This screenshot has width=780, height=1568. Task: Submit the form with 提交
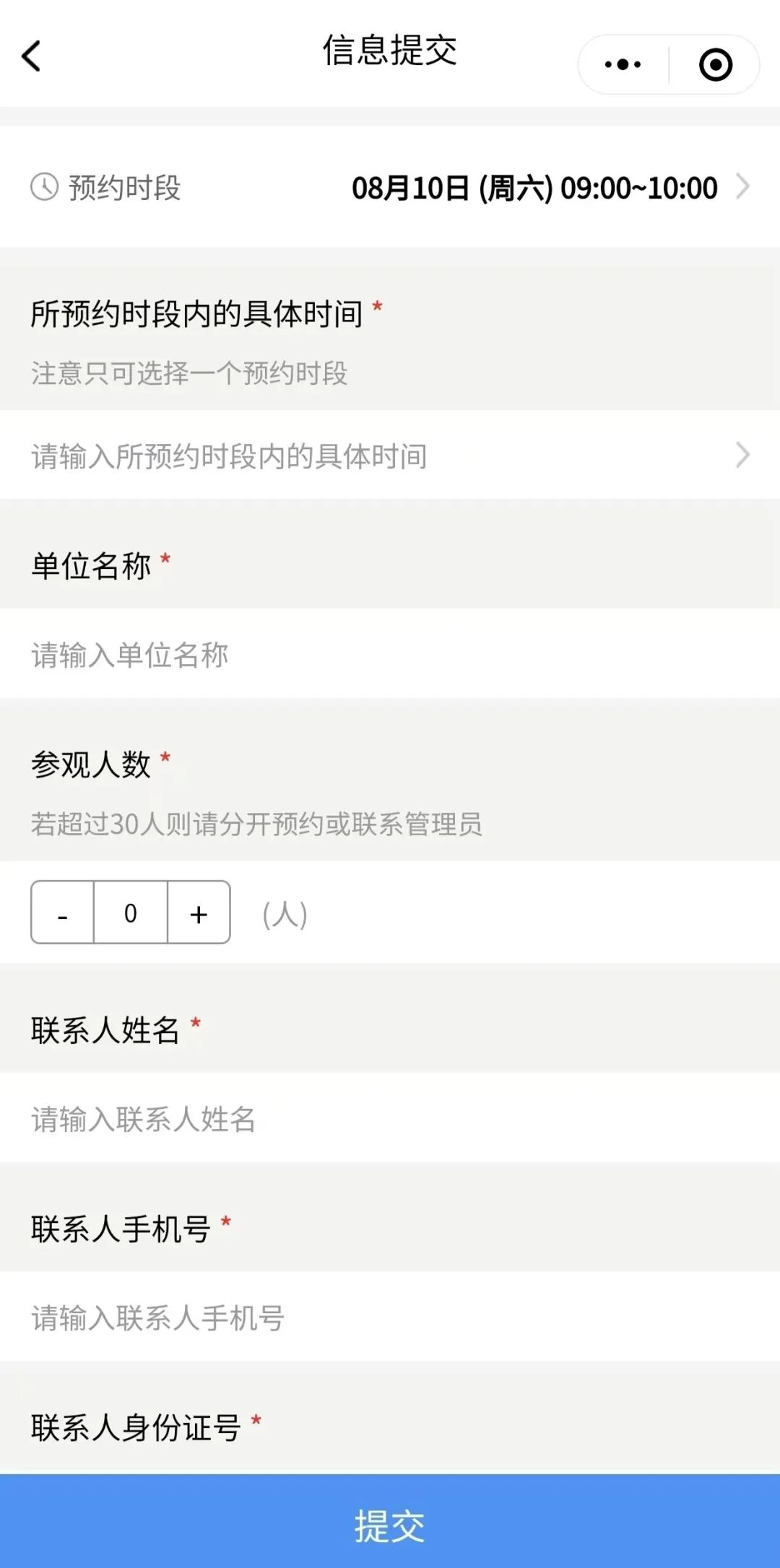pos(390,1522)
